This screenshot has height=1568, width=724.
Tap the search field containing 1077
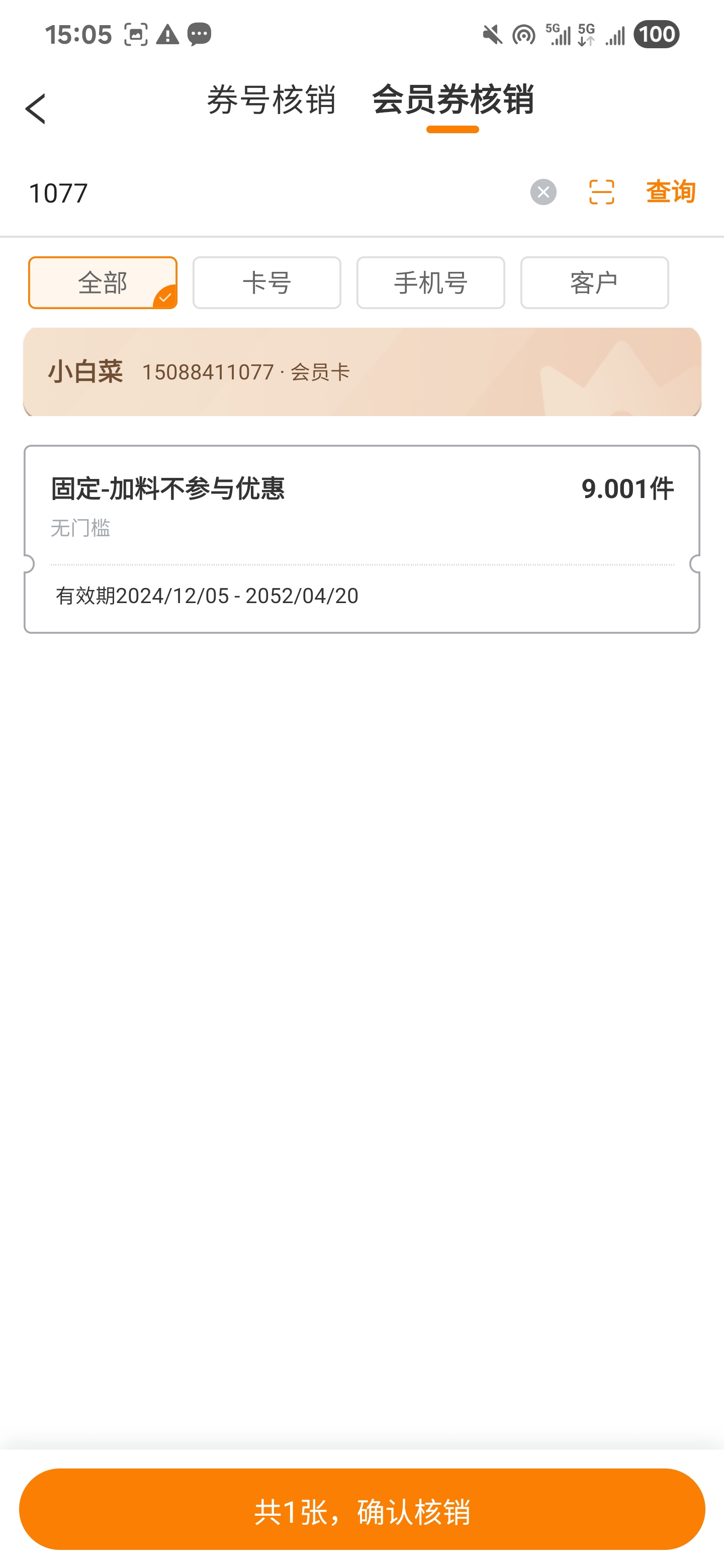pos(274,193)
